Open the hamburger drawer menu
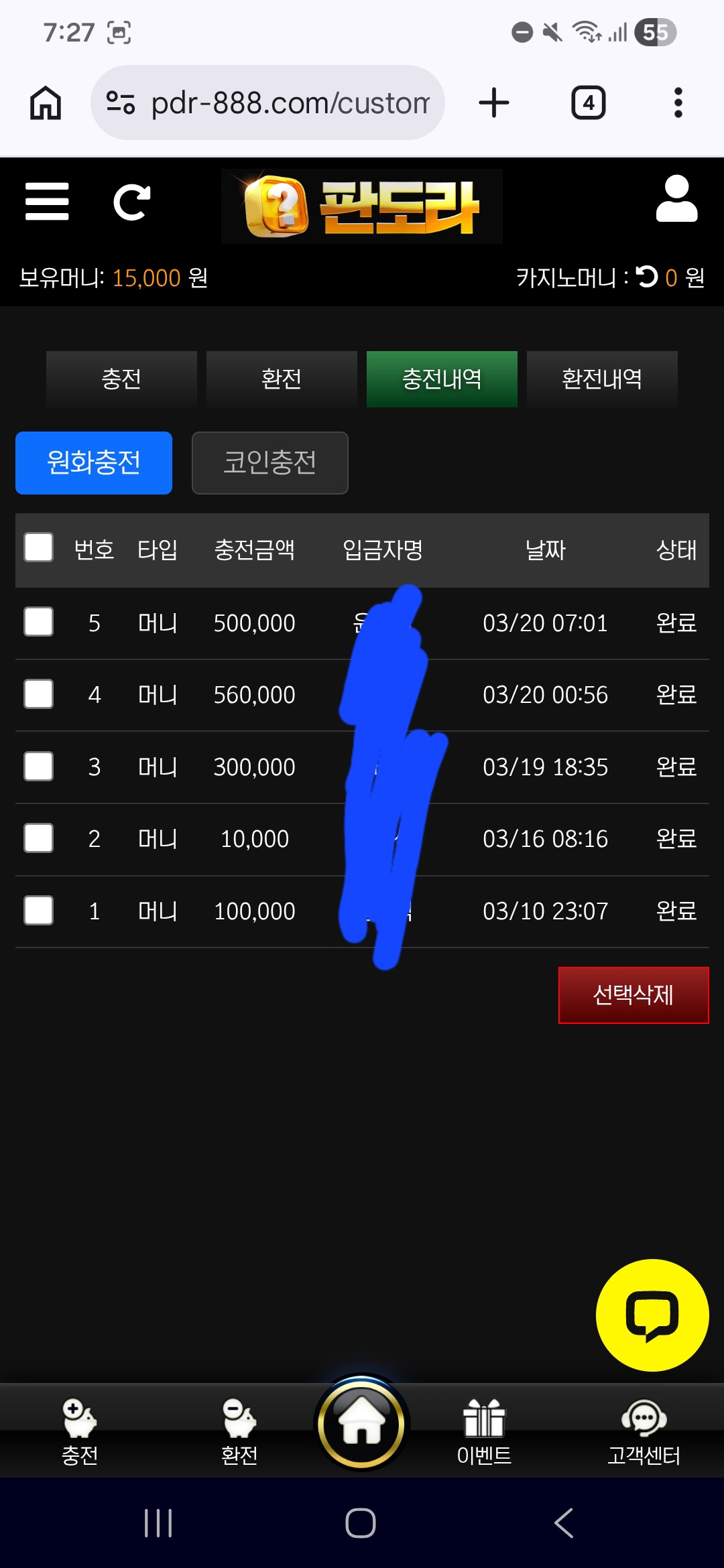Viewport: 724px width, 1568px height. point(47,202)
